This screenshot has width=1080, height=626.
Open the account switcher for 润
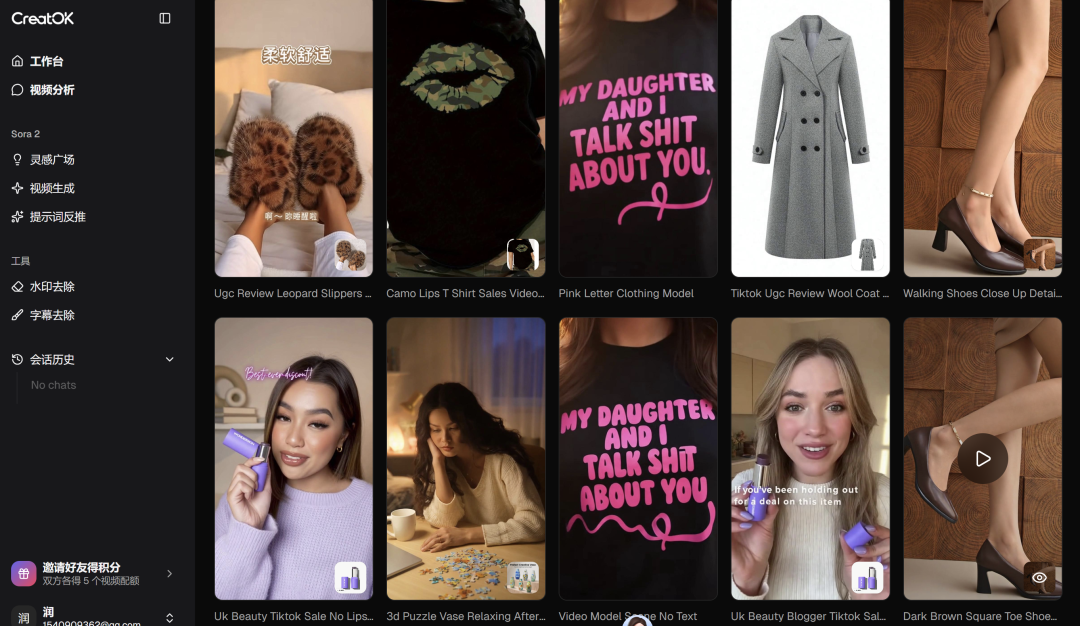(x=169, y=618)
